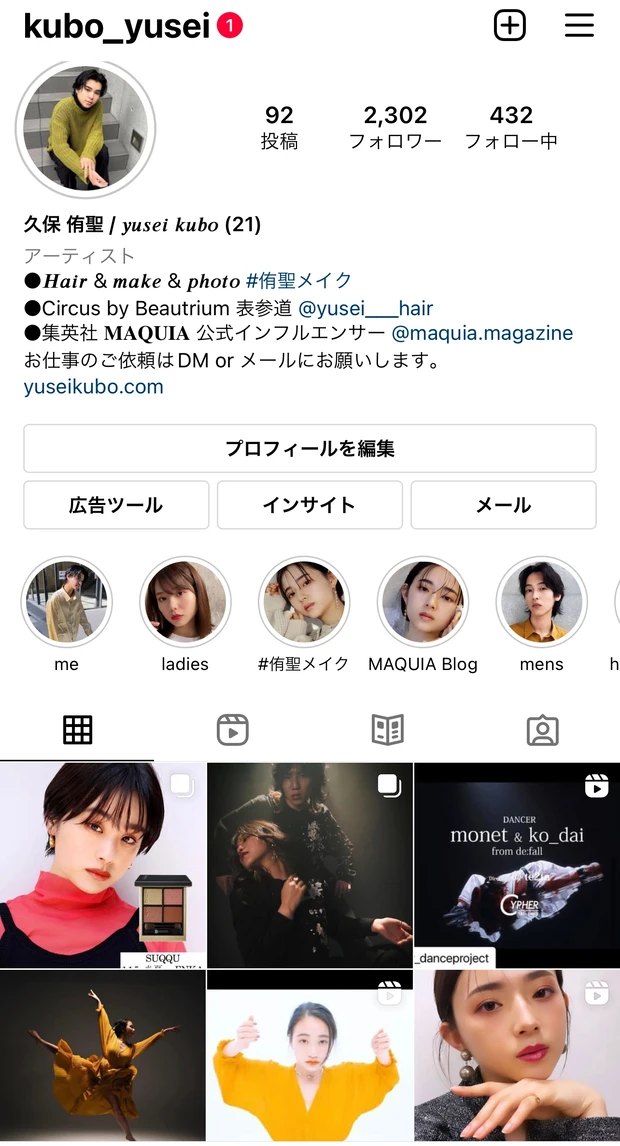This screenshot has height=1146, width=620.
Task: Tap プロフィールを編集 to edit the profile
Action: point(310,448)
